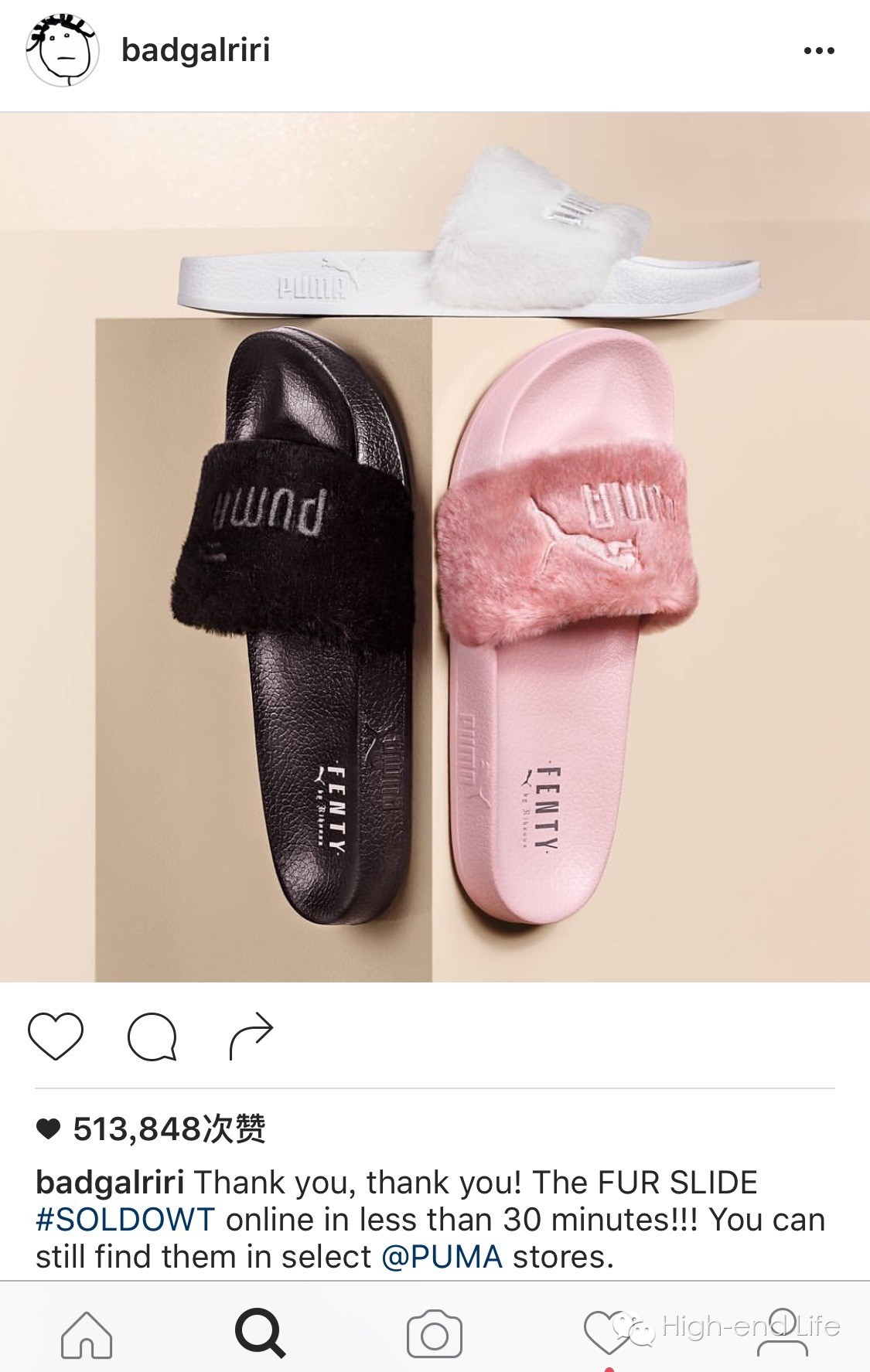
Task: Comment on the fur slide post
Action: tap(152, 1036)
